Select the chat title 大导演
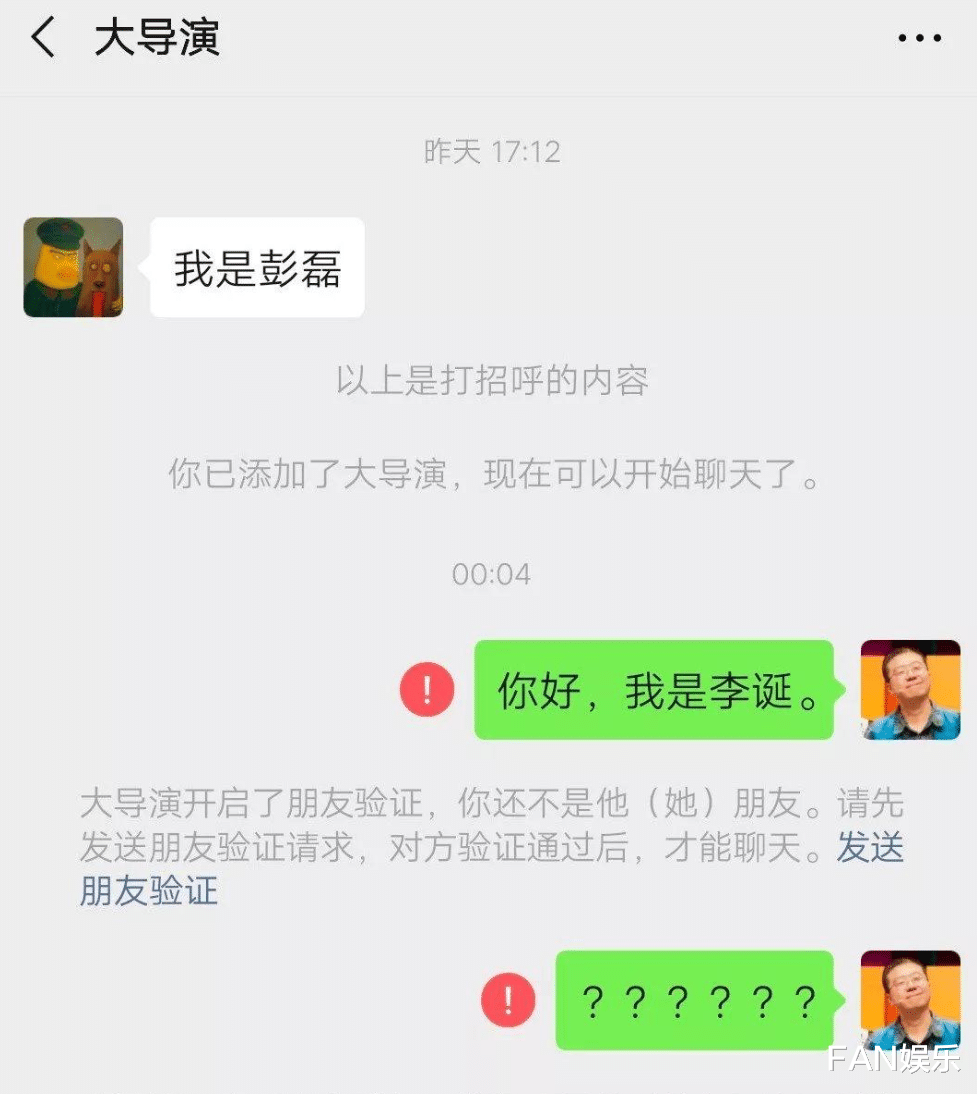This screenshot has height=1094, width=977. click(155, 38)
